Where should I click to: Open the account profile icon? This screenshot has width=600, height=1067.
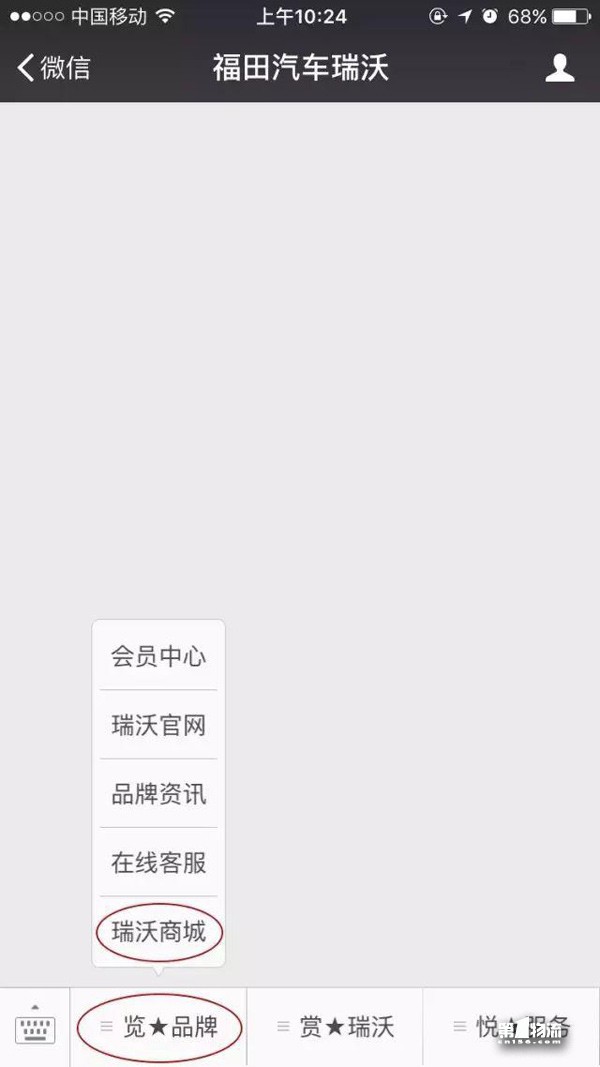[560, 68]
